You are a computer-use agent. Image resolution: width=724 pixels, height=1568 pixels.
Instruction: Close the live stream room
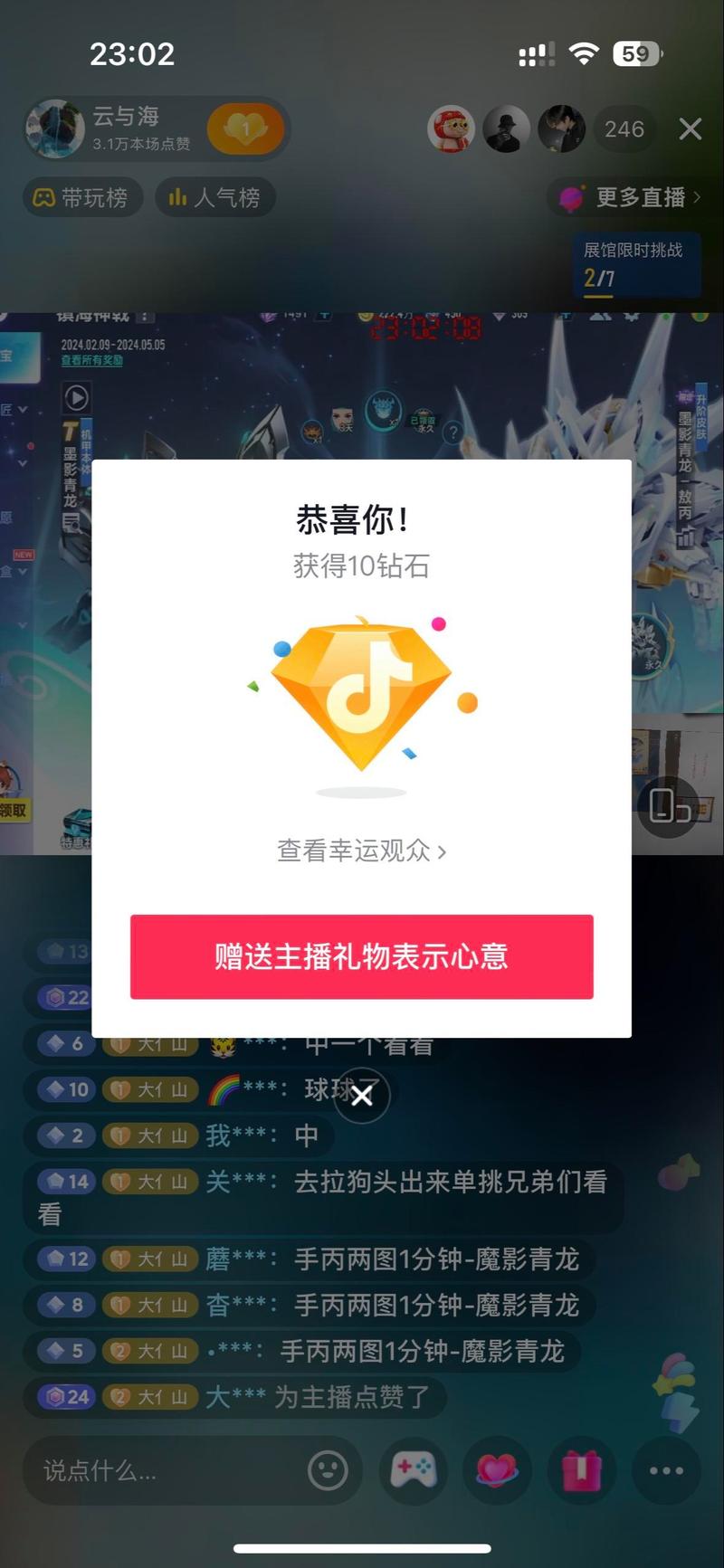[x=691, y=129]
